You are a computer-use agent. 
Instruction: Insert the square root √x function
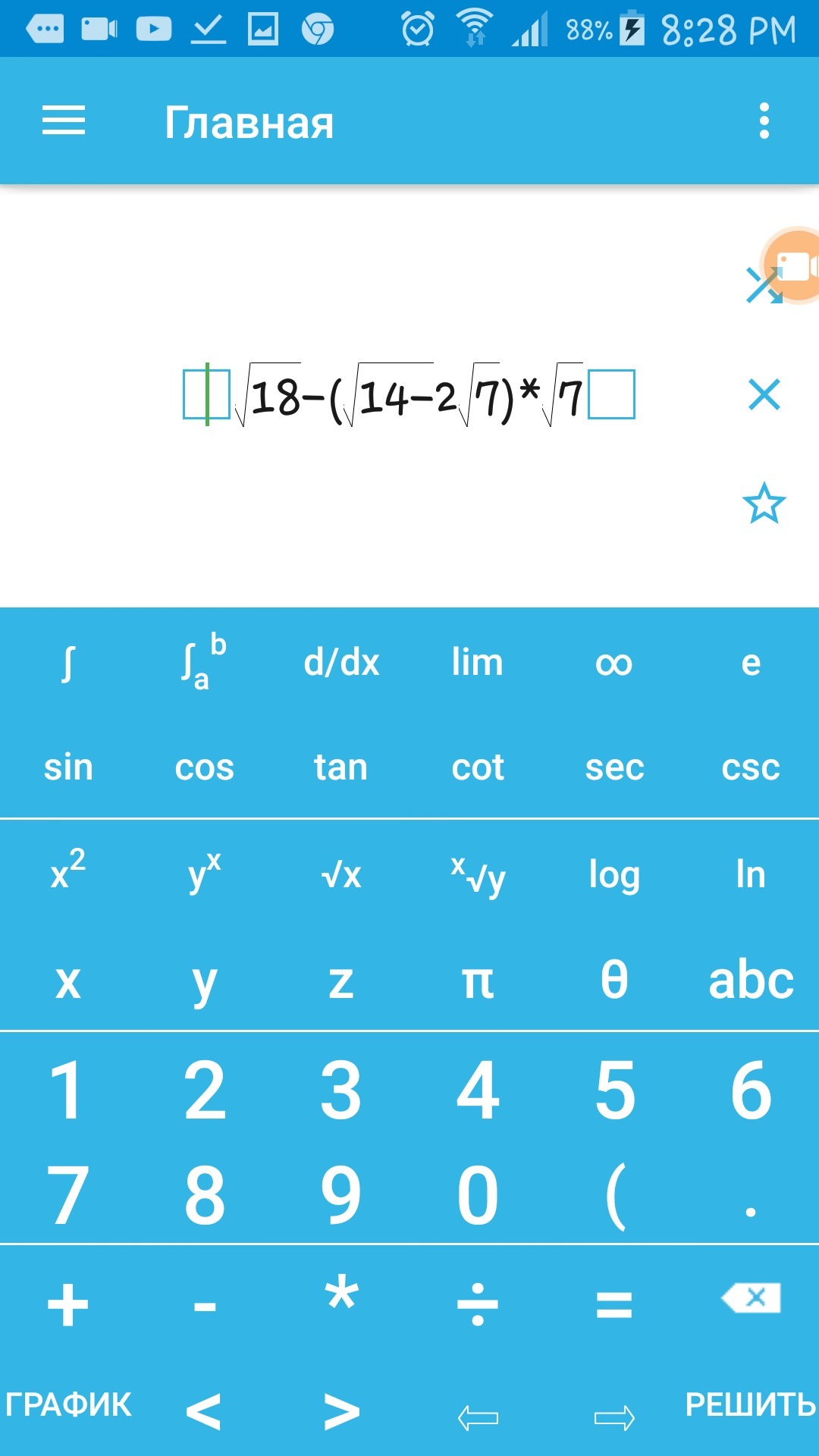341,875
